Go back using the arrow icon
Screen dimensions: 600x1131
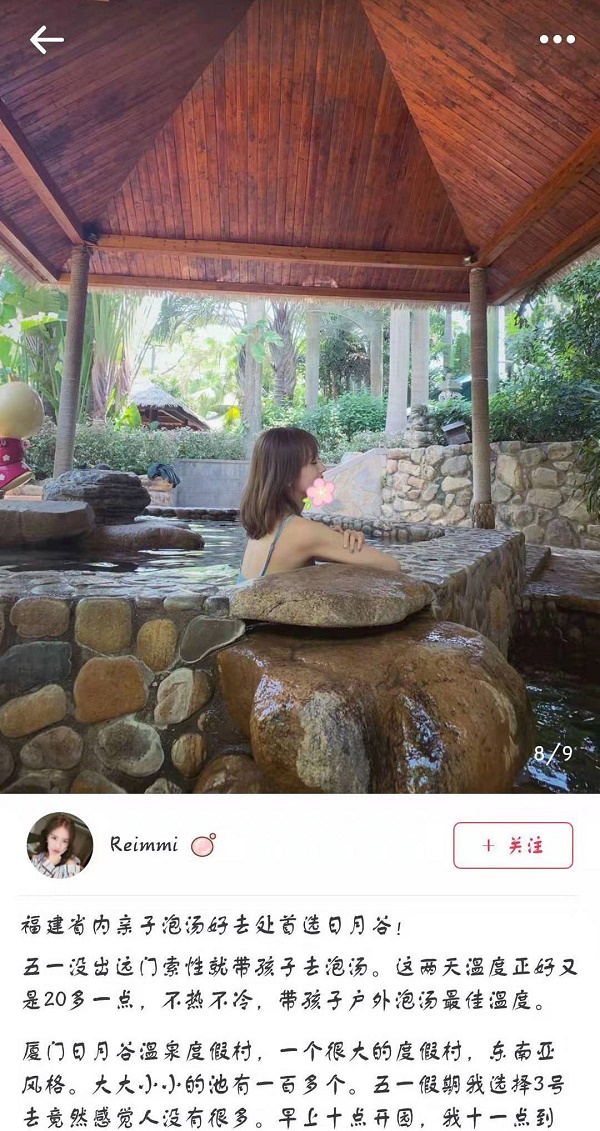click(46, 40)
